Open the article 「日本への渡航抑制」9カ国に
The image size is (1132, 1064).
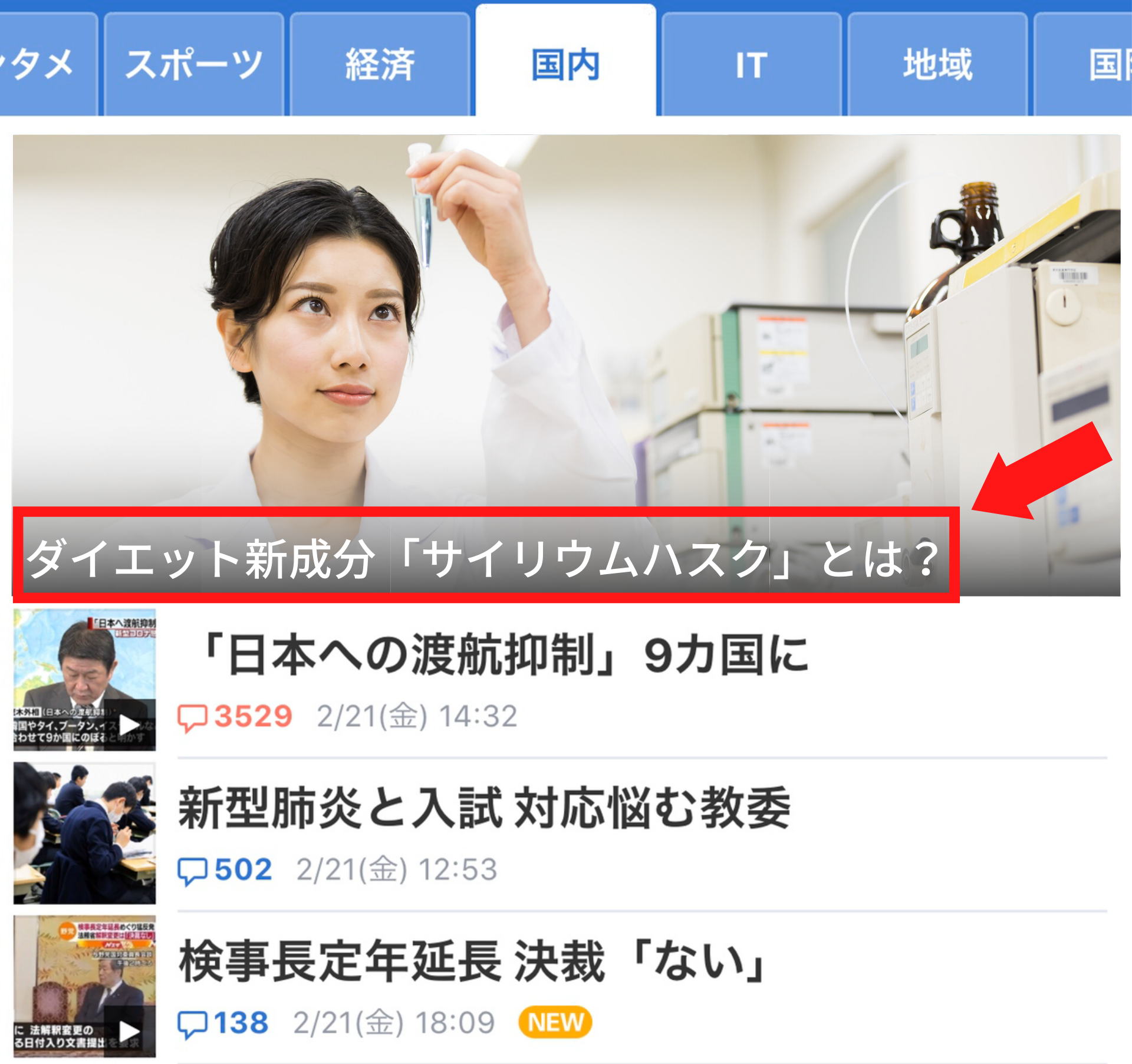click(504, 655)
